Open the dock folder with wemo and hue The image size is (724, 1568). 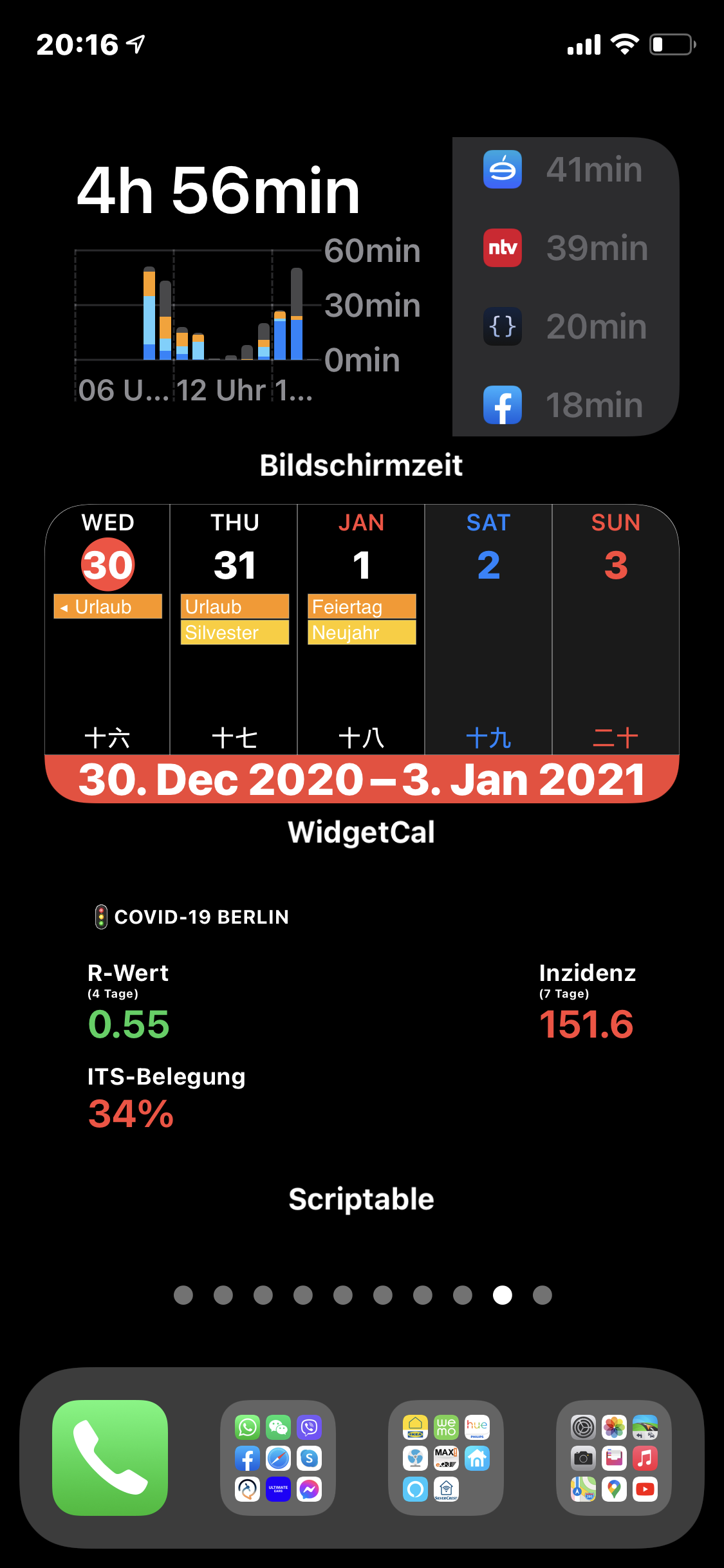click(446, 1457)
